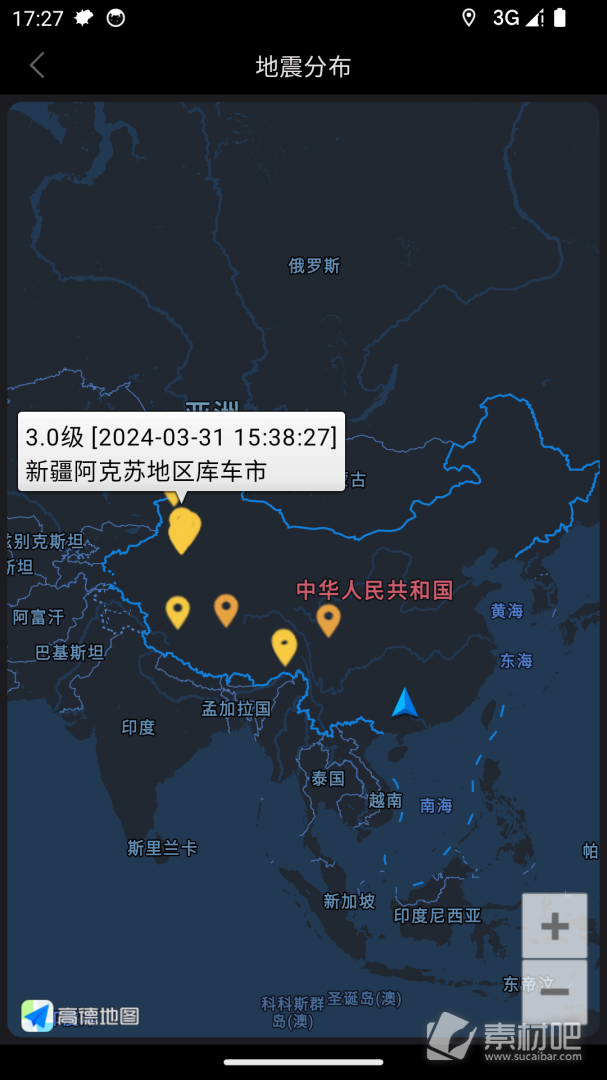This screenshot has height=1080, width=607.
Task: Select the yellow marker north of 孟加拉国
Action: (x=284, y=647)
